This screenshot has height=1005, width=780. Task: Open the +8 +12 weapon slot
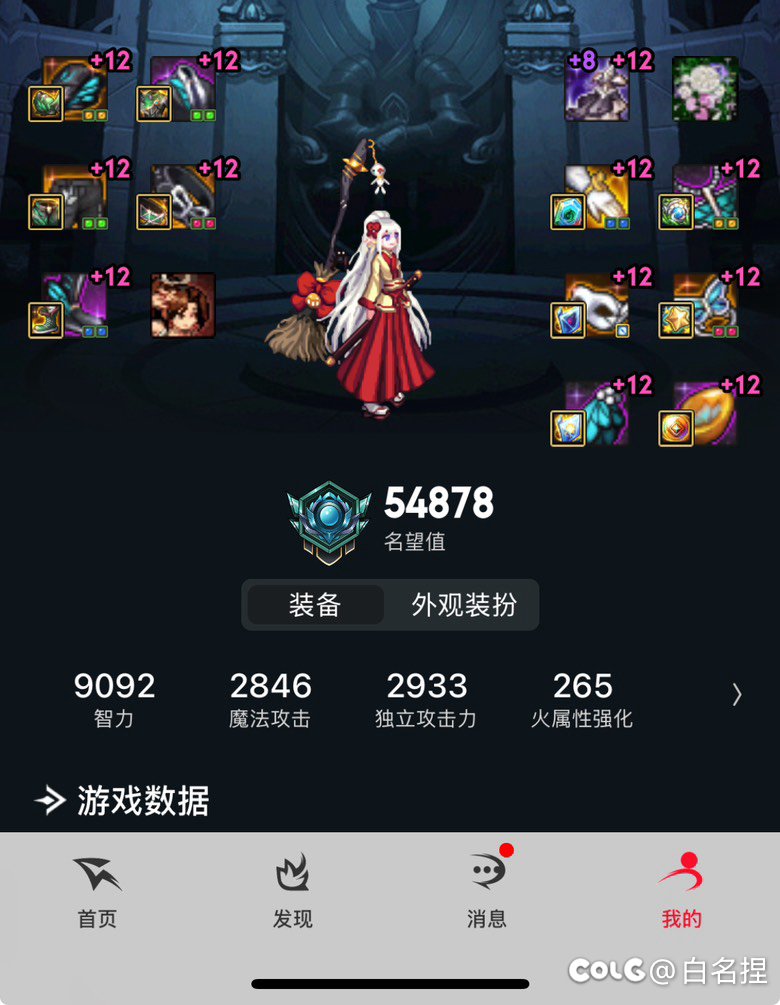597,89
